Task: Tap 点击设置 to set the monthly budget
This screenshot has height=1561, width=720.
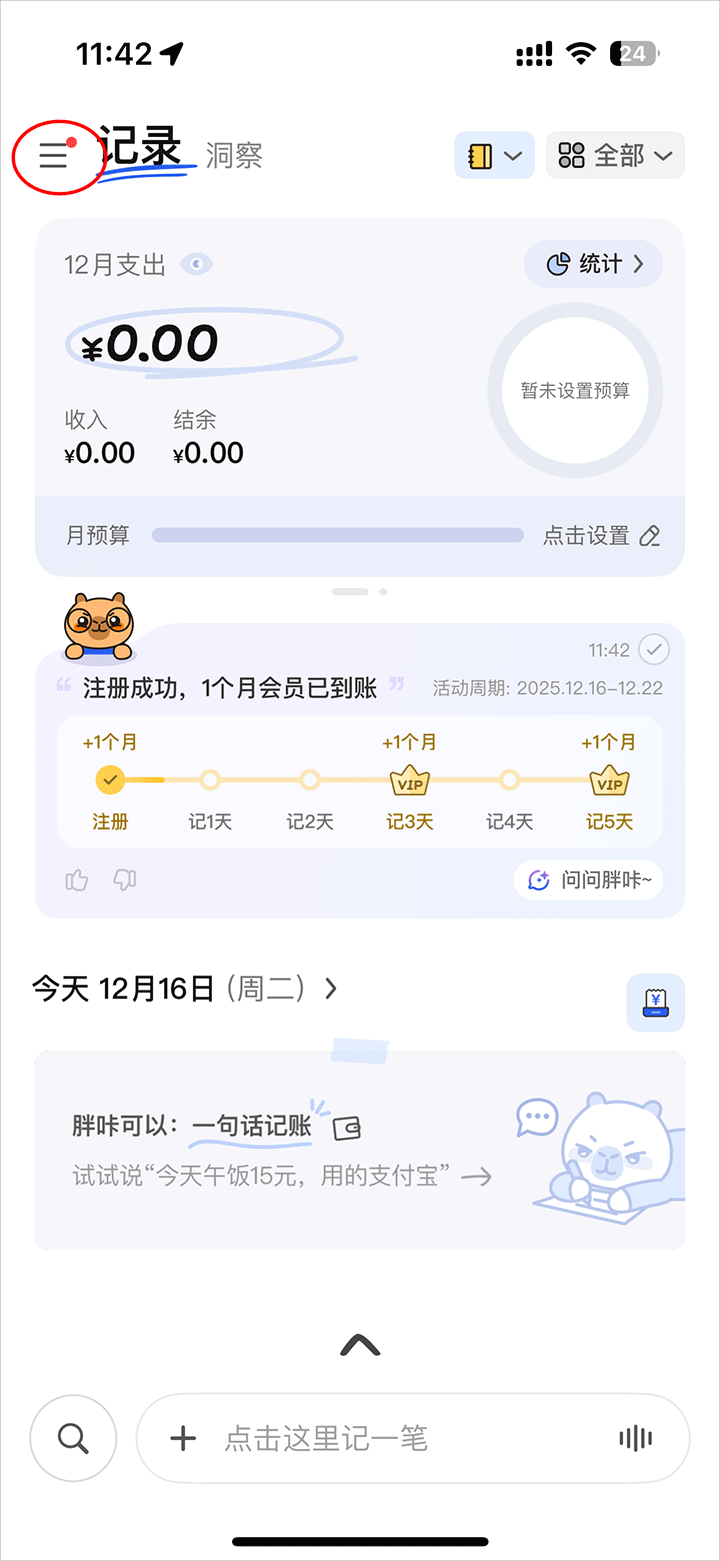Action: [x=601, y=535]
